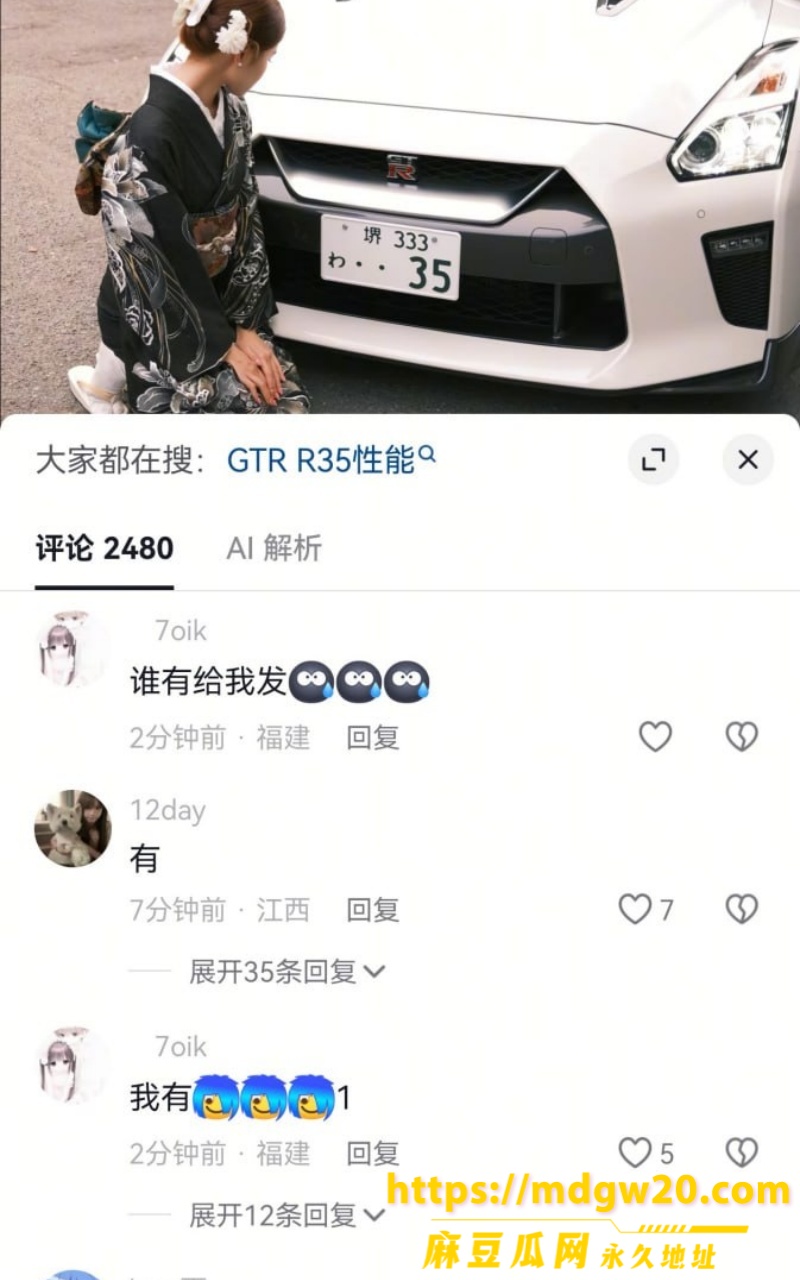
Task: Search the suggested GTR R35性能 query
Action: (x=331, y=460)
